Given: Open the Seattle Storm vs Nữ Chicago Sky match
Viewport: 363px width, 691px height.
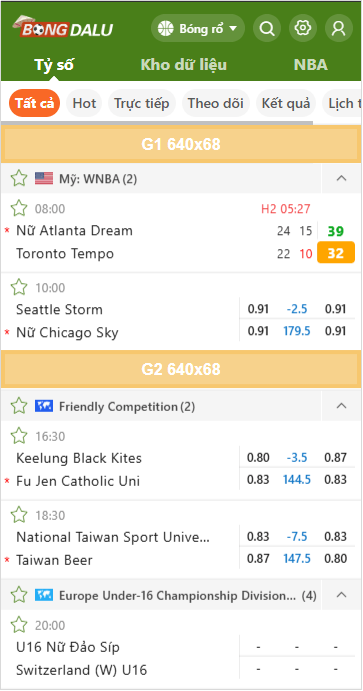Looking at the screenshot, I should (x=181, y=312).
